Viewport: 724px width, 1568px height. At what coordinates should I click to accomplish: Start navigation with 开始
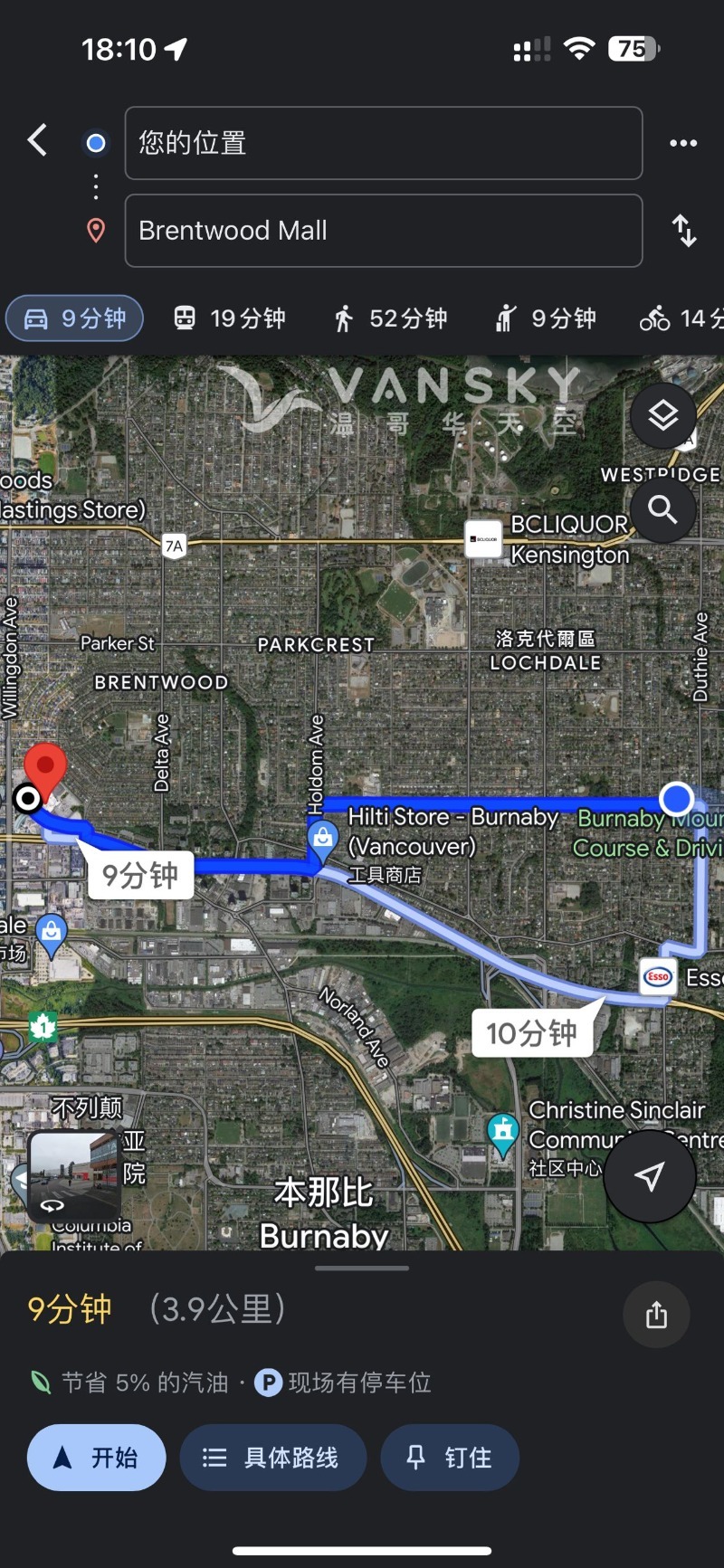tap(97, 1458)
